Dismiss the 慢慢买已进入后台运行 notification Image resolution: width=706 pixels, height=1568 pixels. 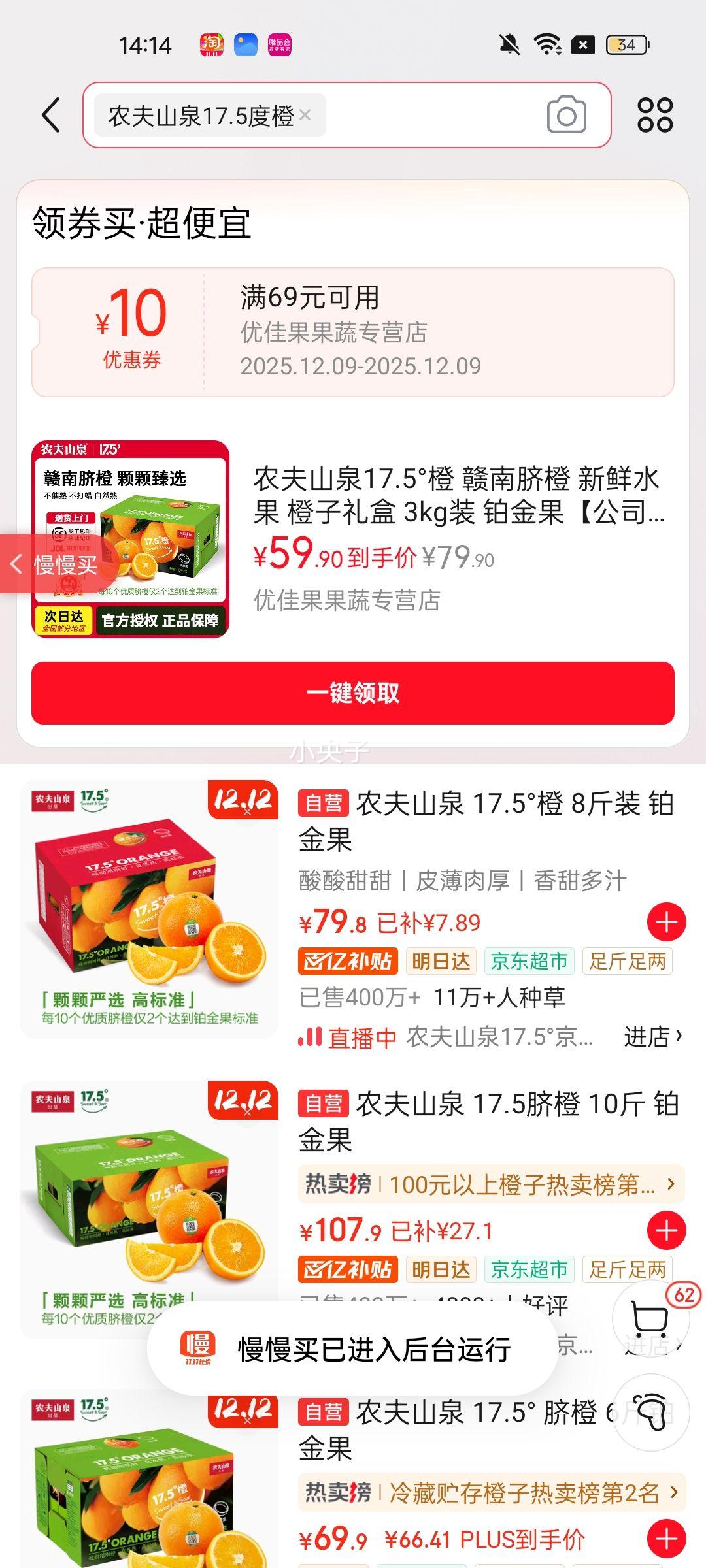tap(353, 1349)
